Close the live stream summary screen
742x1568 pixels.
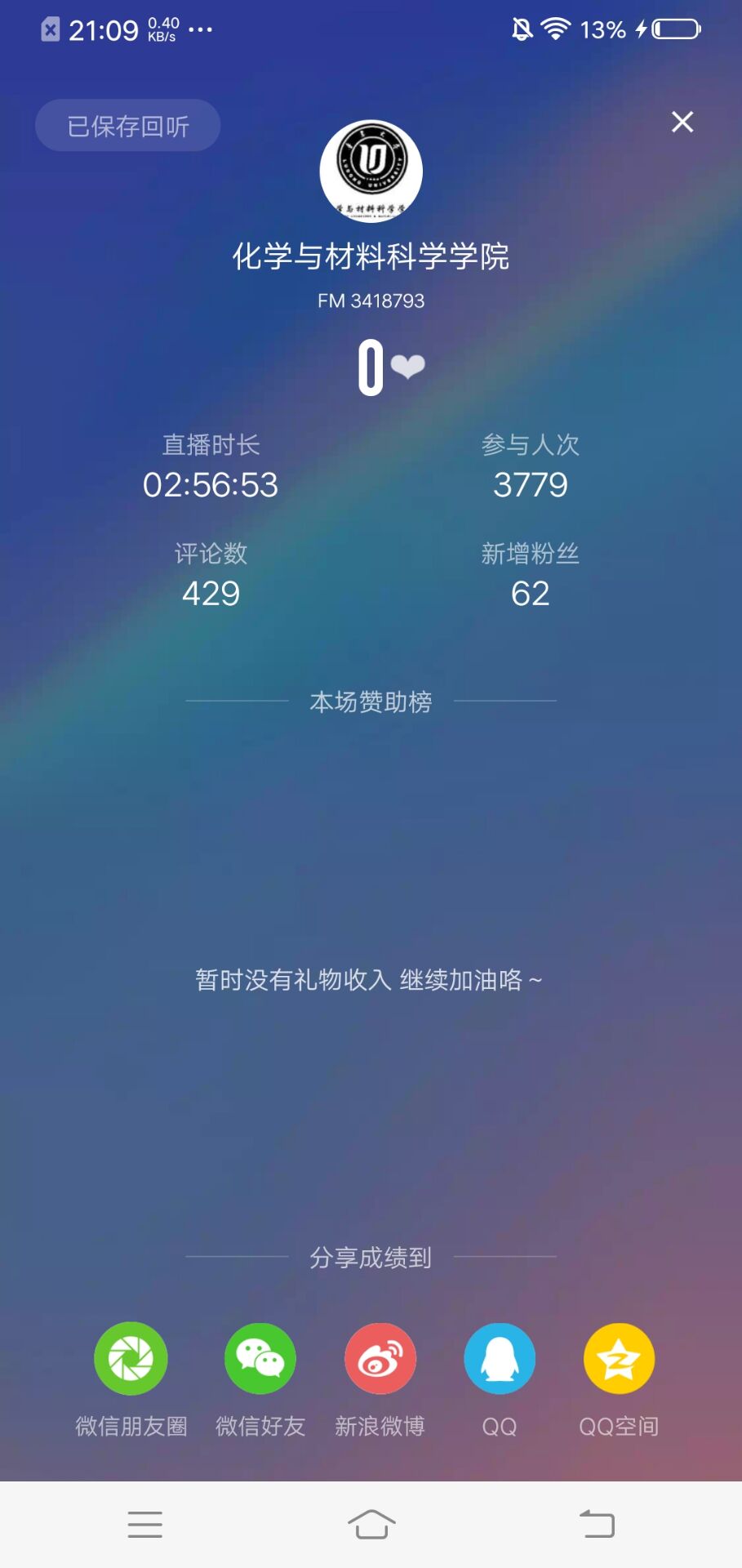click(682, 122)
